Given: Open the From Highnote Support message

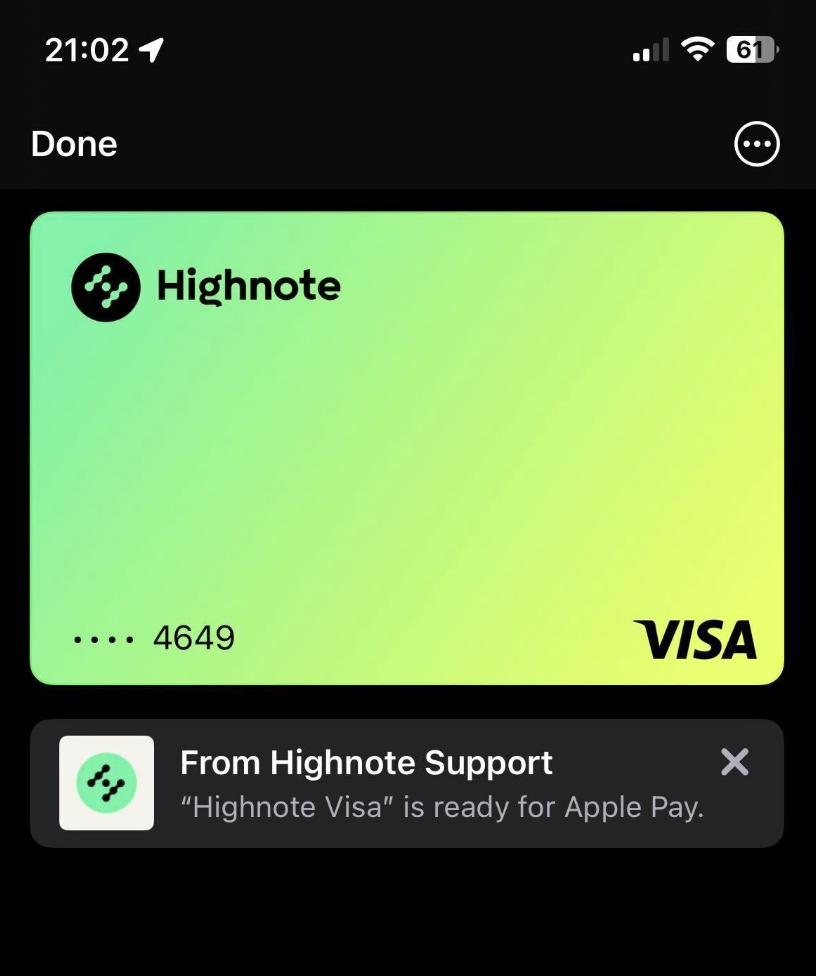Looking at the screenshot, I should coord(400,783).
